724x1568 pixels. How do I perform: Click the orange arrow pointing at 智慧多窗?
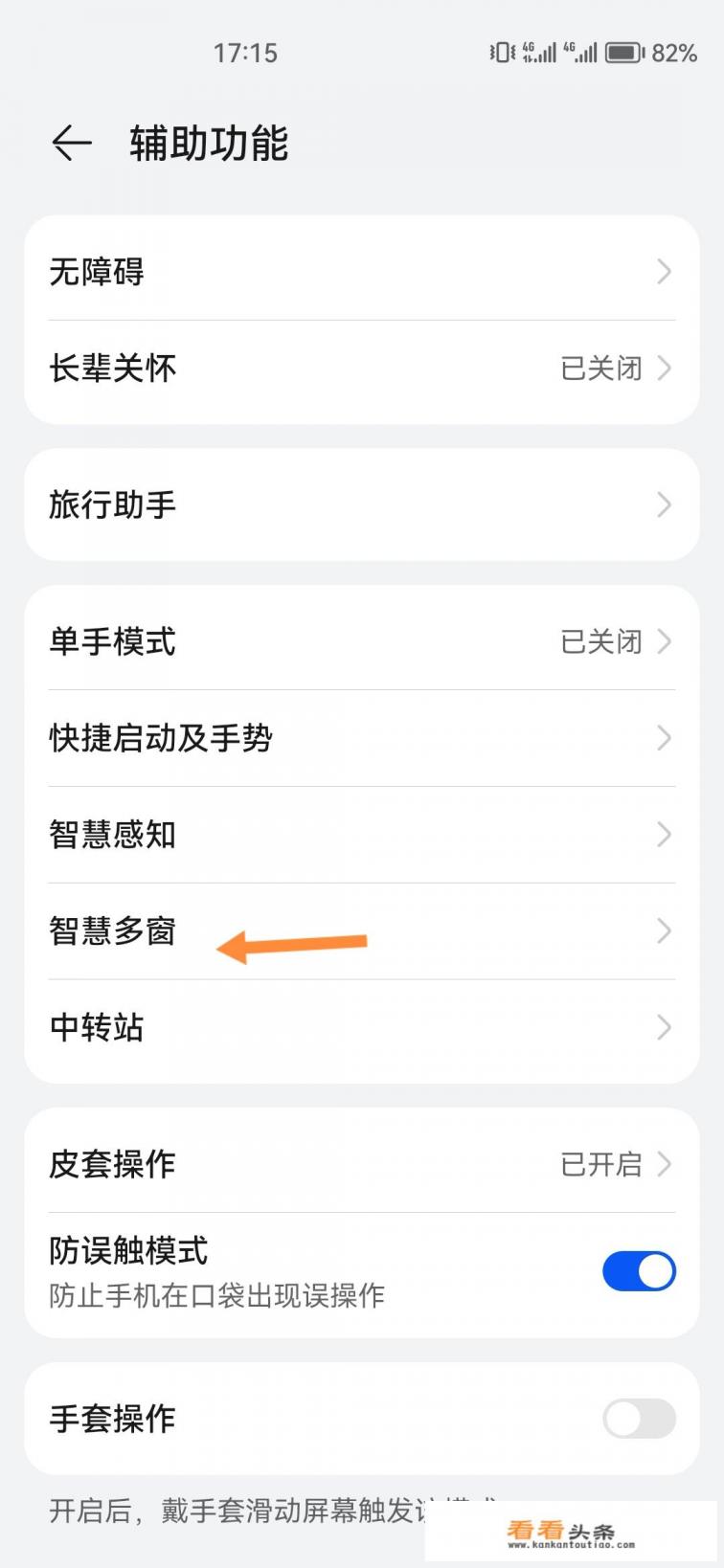tap(292, 943)
